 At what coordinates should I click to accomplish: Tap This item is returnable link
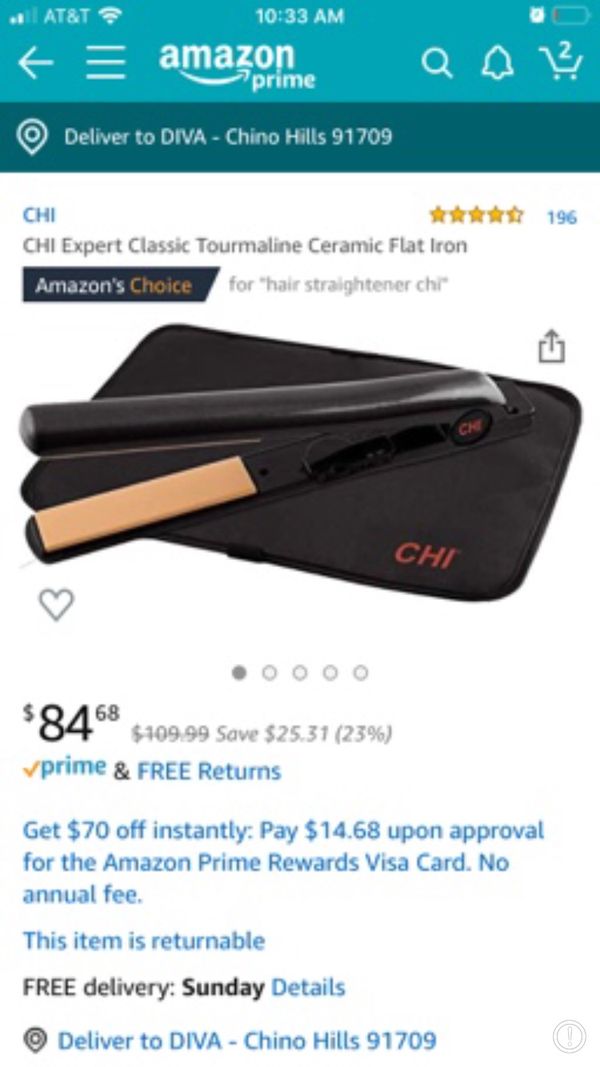(143, 941)
